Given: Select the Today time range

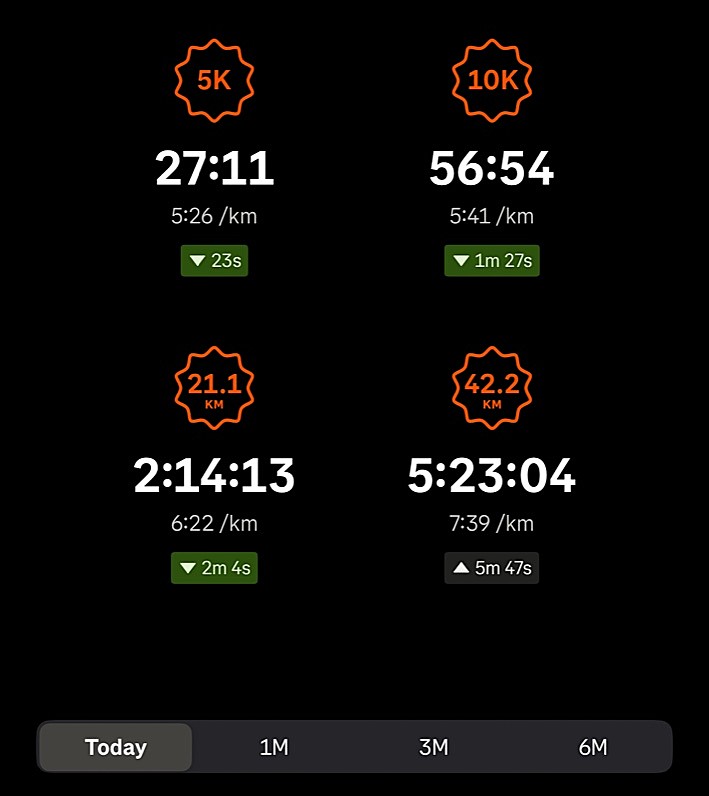Looking at the screenshot, I should point(116,747).
